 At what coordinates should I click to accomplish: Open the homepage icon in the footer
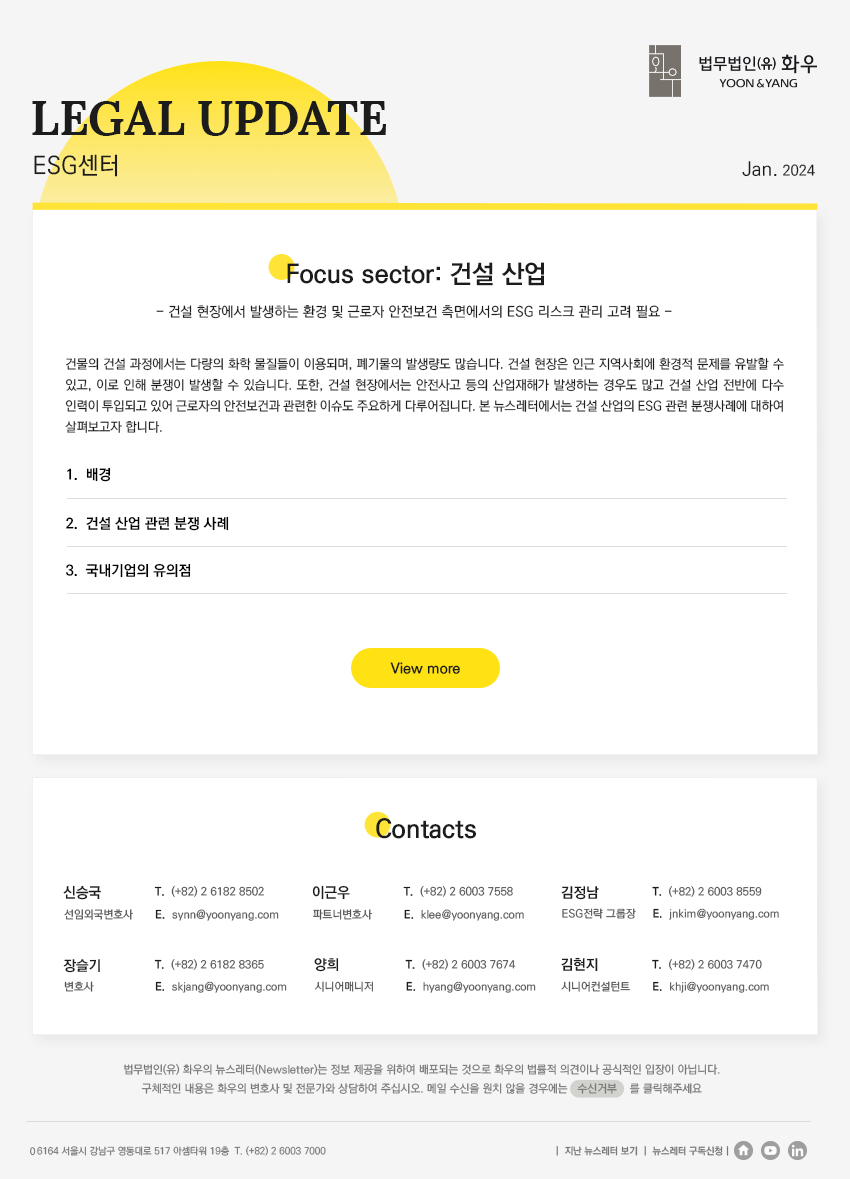pos(743,1150)
